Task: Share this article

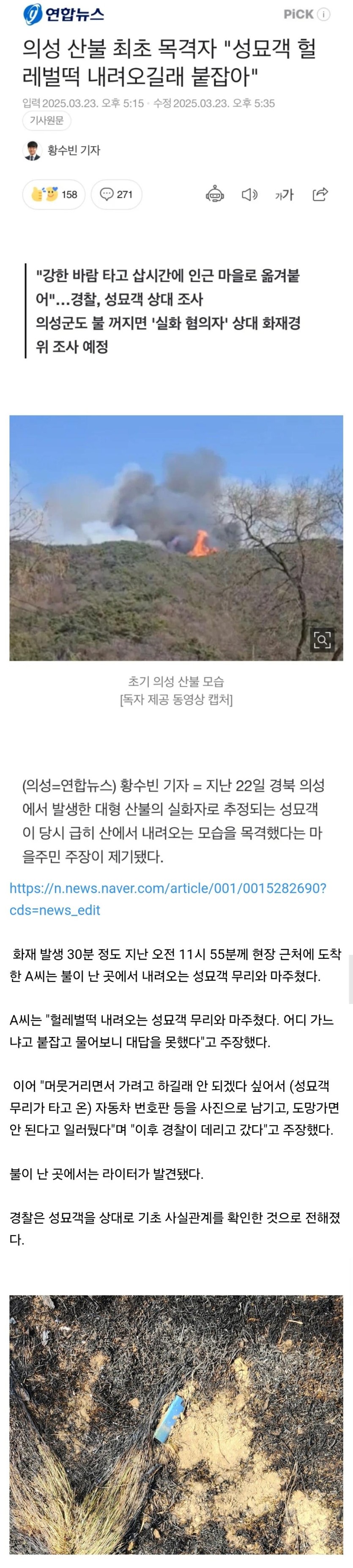Action: pyautogui.click(x=320, y=194)
